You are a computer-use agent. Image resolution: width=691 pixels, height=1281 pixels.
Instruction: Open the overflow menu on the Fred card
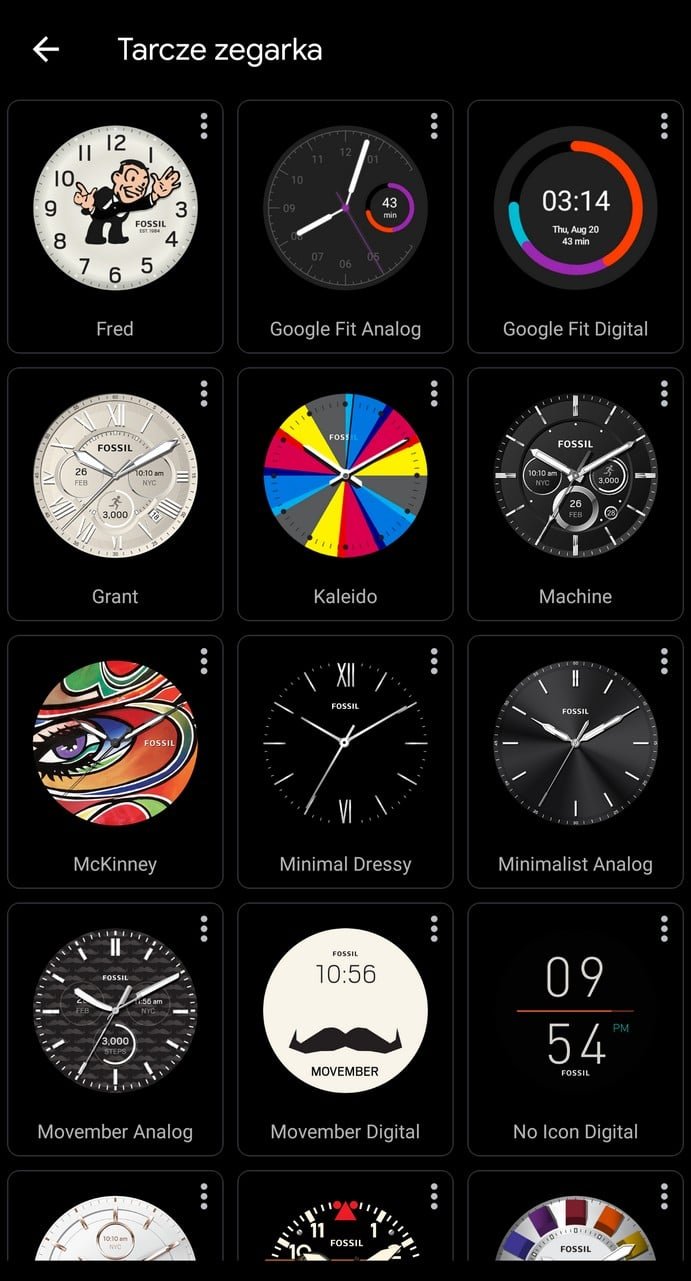204,126
